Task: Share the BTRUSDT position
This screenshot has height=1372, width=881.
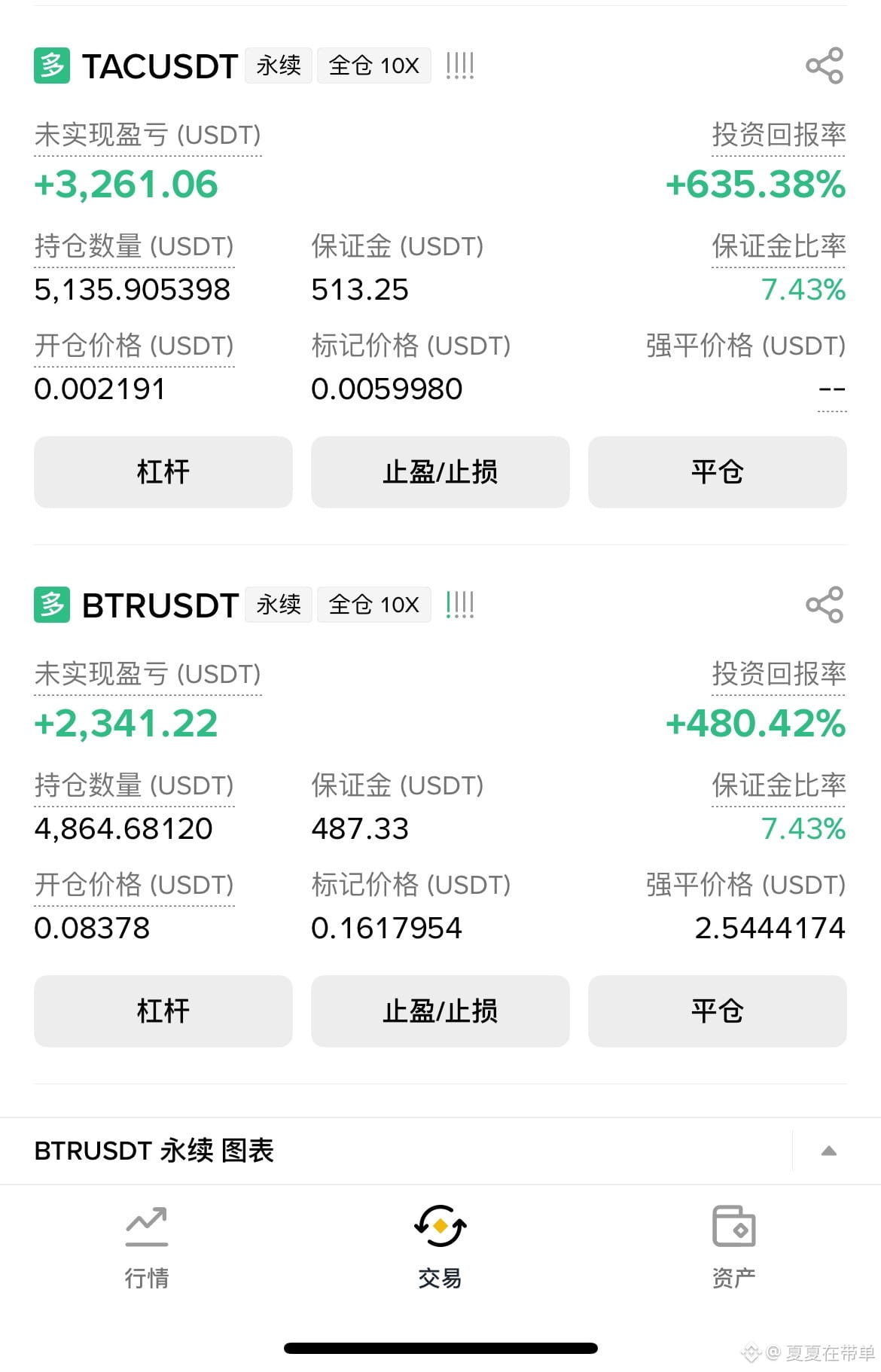Action: [x=825, y=605]
